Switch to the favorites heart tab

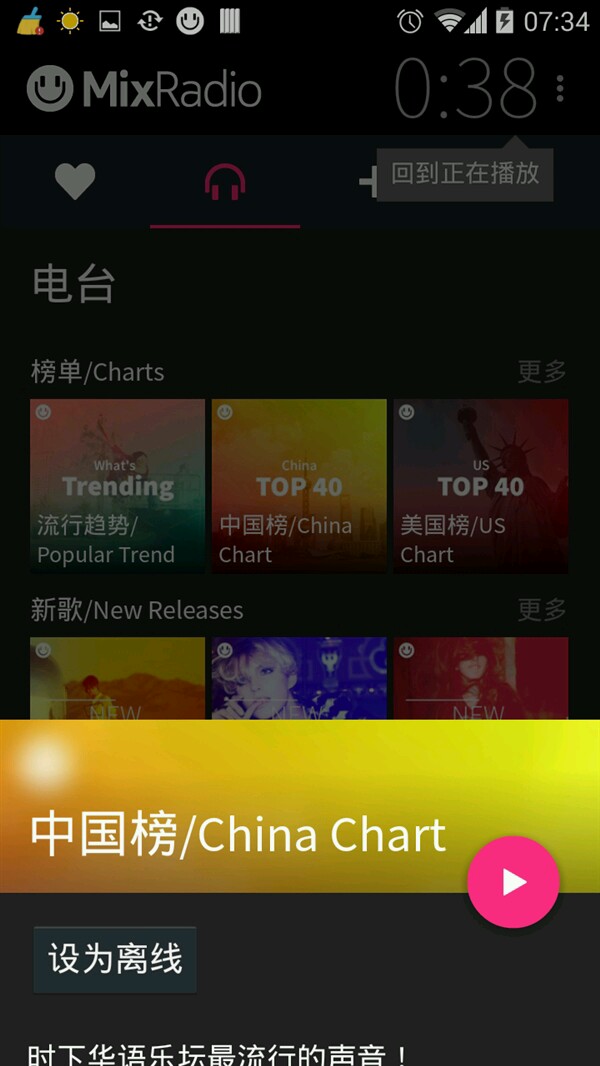[75, 182]
